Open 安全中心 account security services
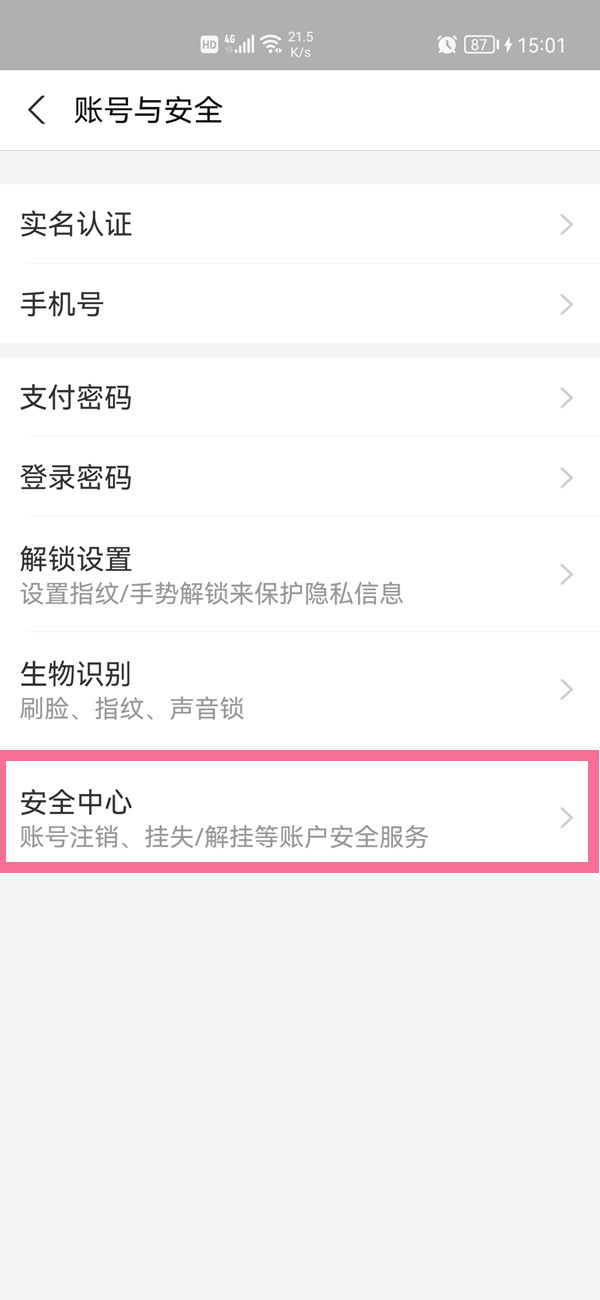 coord(298,817)
